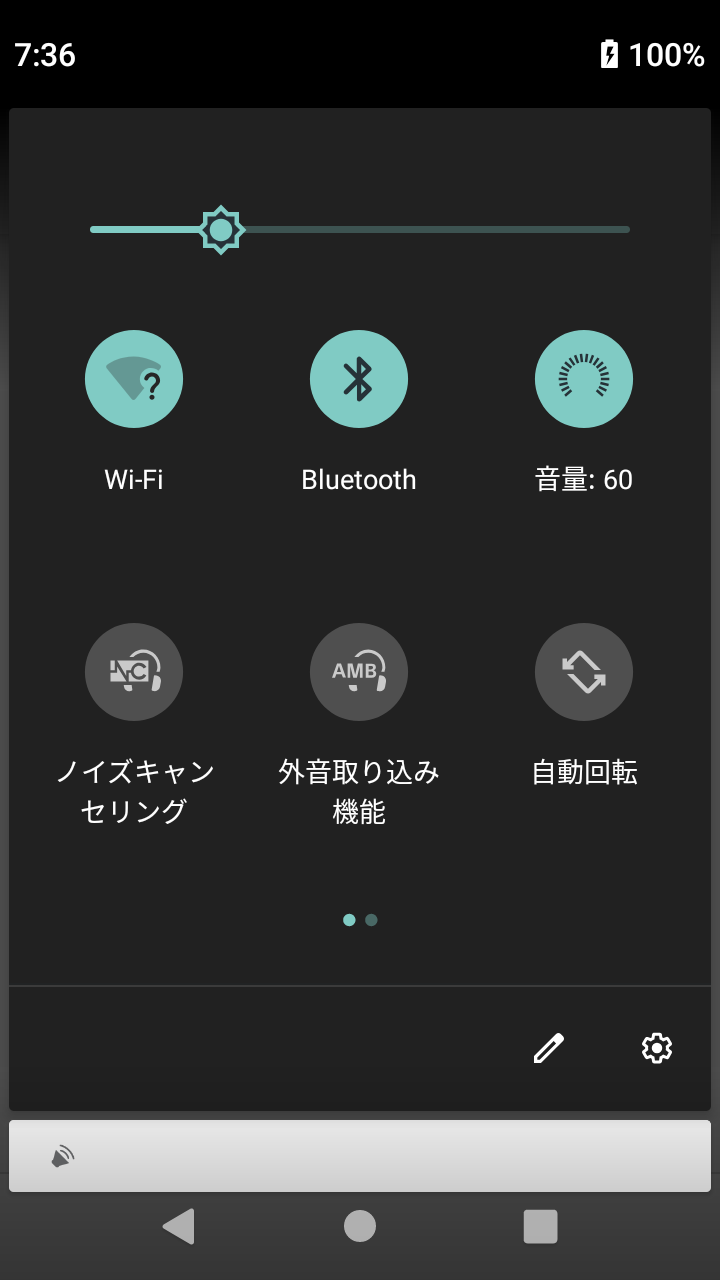This screenshot has height=1280, width=720.
Task: Open the sound notification bar below panel
Action: click(x=360, y=1156)
